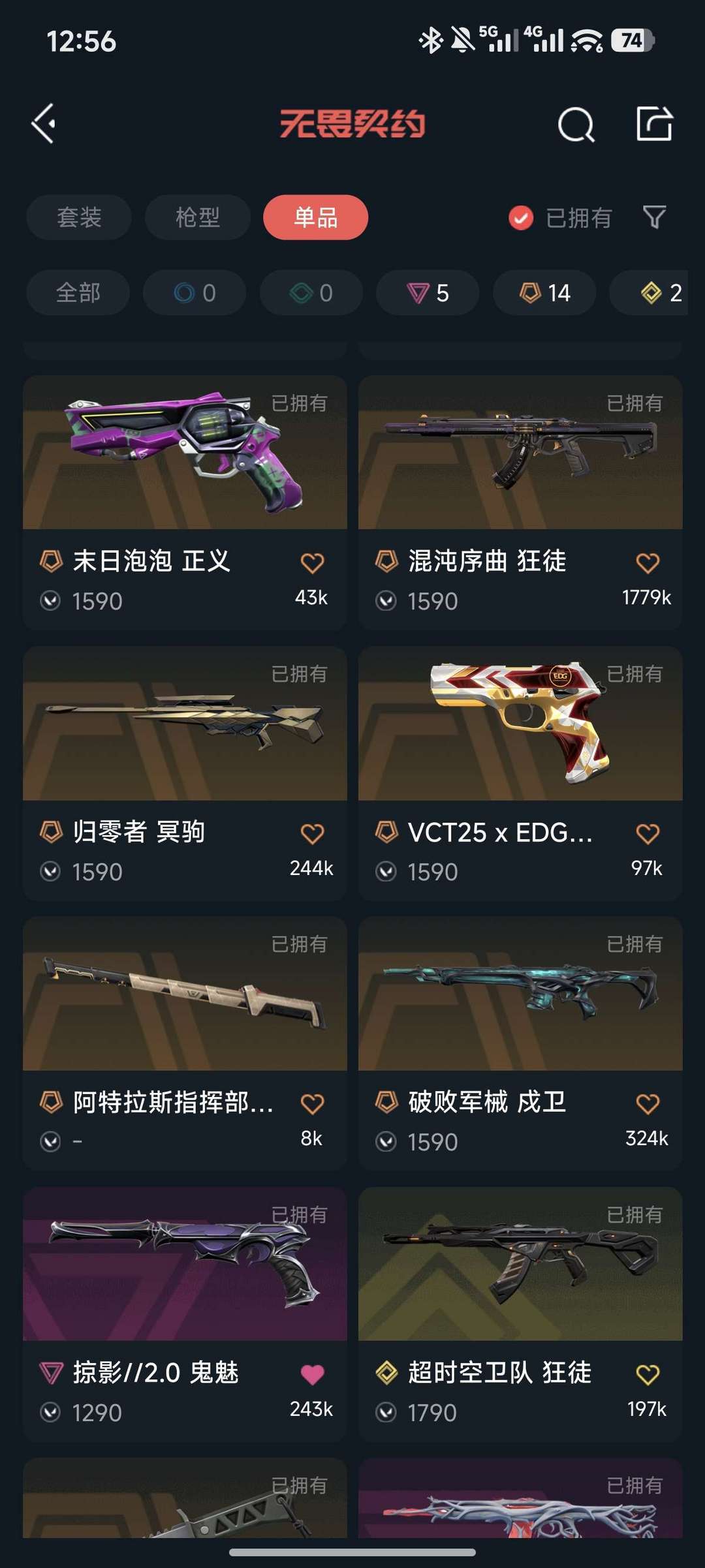Open the 超时空卫队 狂徒 skin card
The width and height of the screenshot is (705, 1568).
click(520, 1314)
